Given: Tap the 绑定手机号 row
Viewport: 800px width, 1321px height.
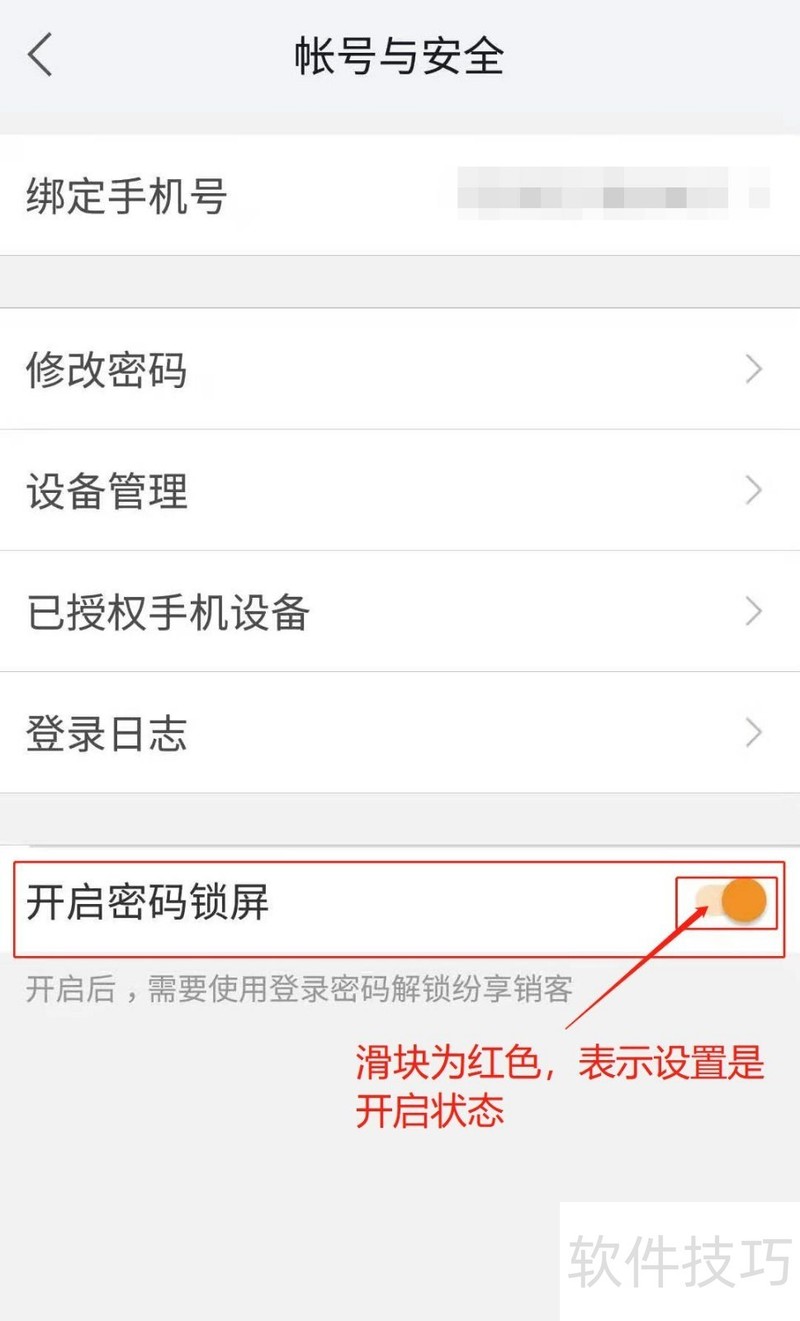Looking at the screenshot, I should 400,198.
